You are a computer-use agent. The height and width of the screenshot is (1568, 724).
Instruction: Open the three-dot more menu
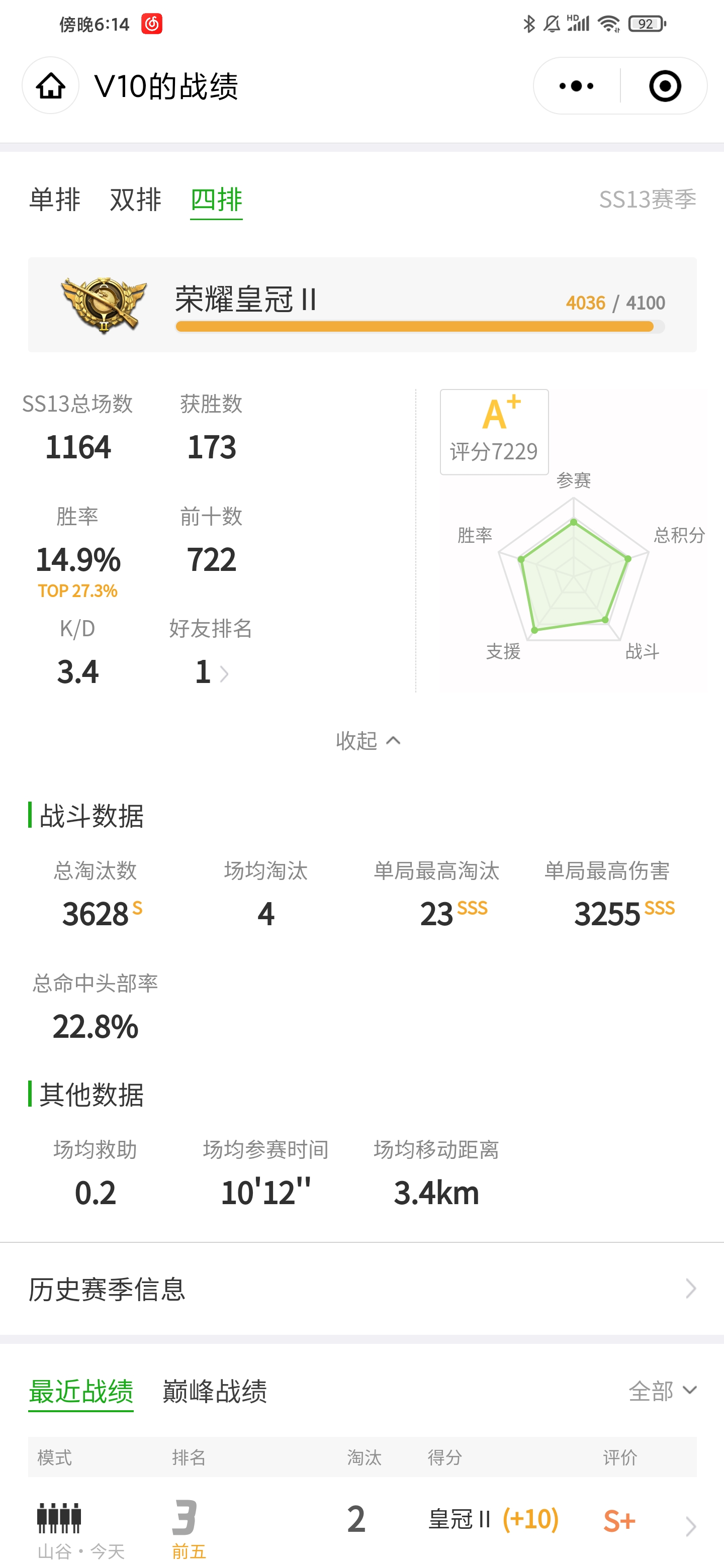click(x=576, y=86)
